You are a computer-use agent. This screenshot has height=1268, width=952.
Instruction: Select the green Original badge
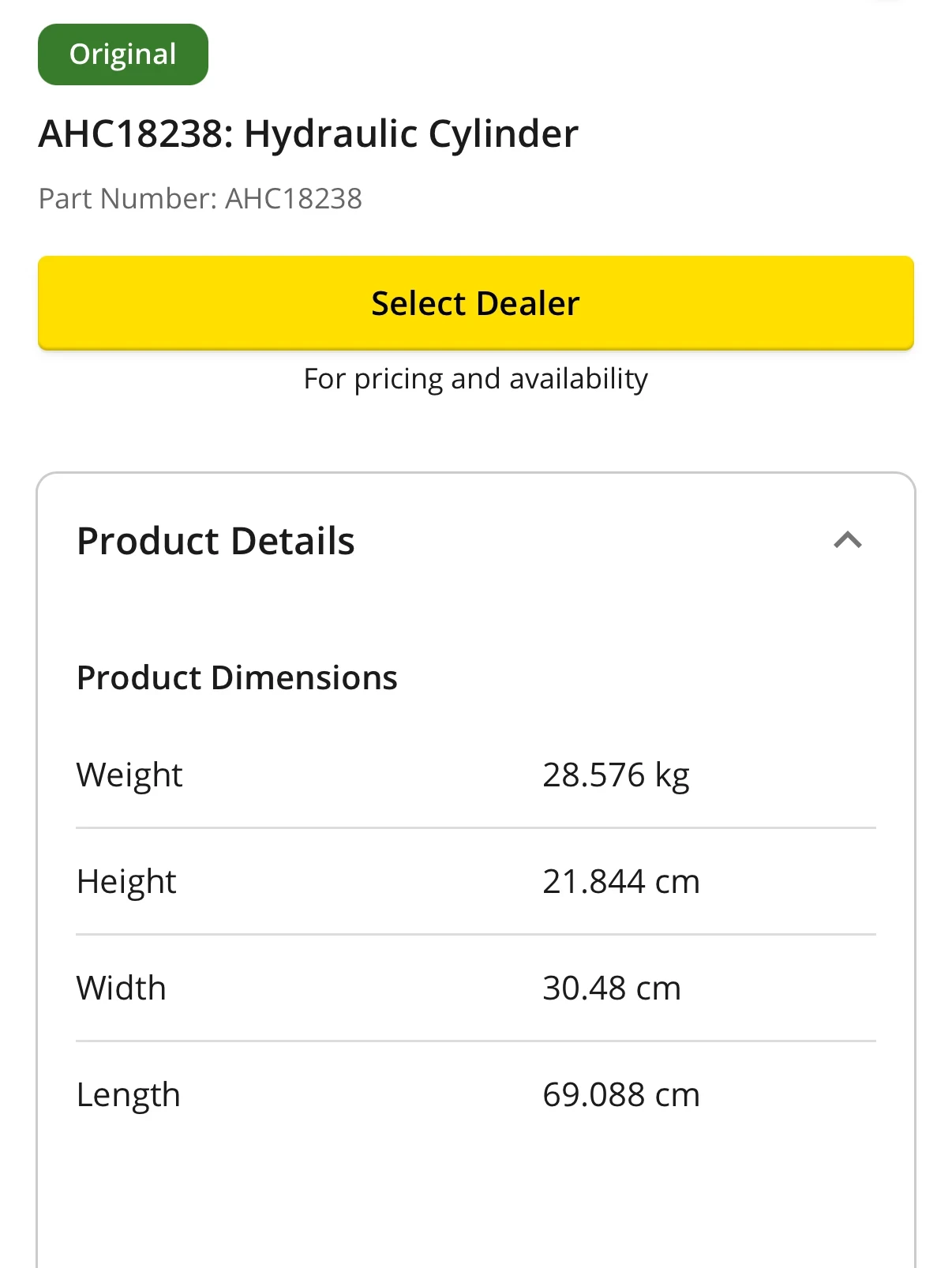(122, 54)
